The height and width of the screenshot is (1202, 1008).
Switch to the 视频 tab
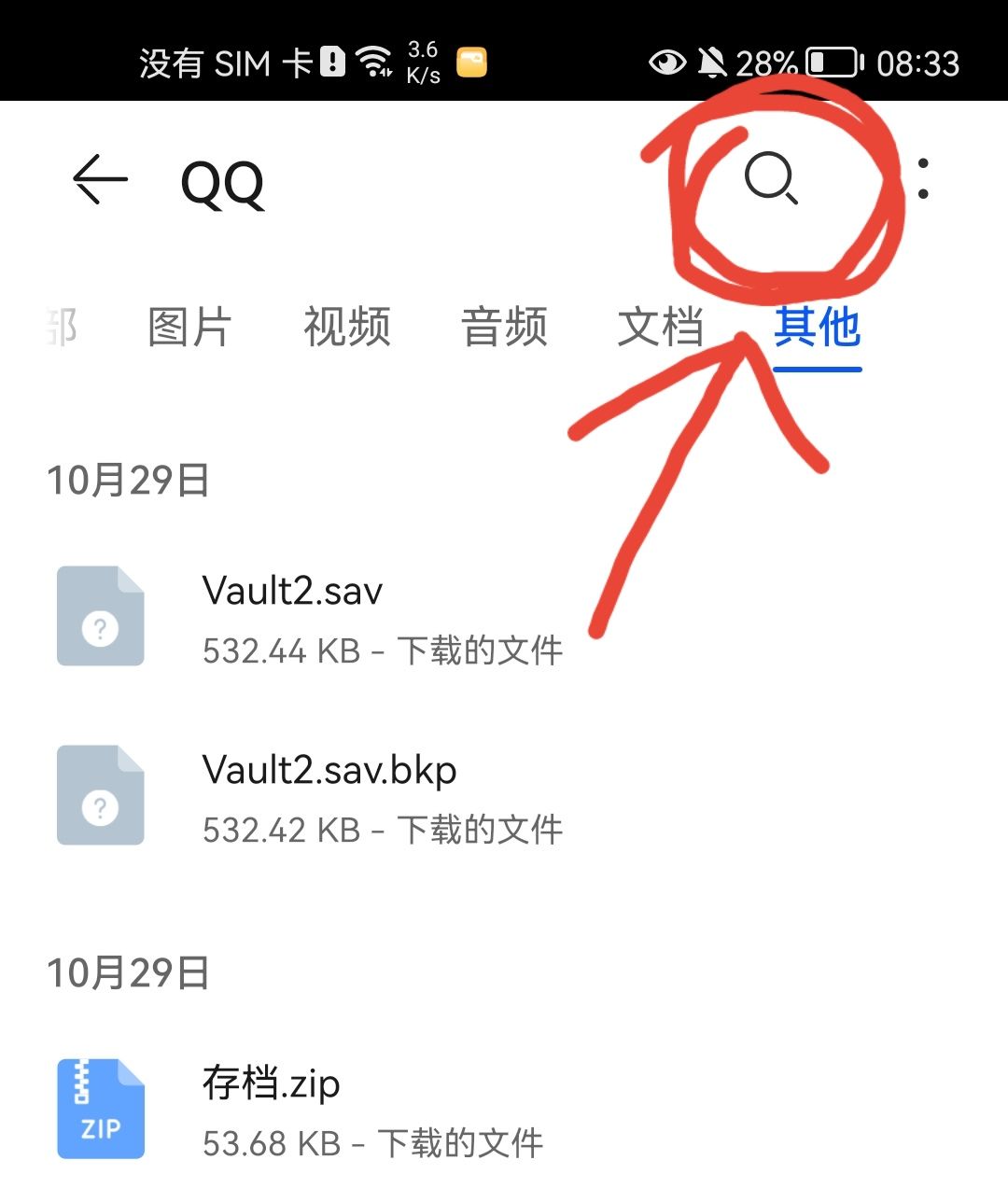click(346, 328)
